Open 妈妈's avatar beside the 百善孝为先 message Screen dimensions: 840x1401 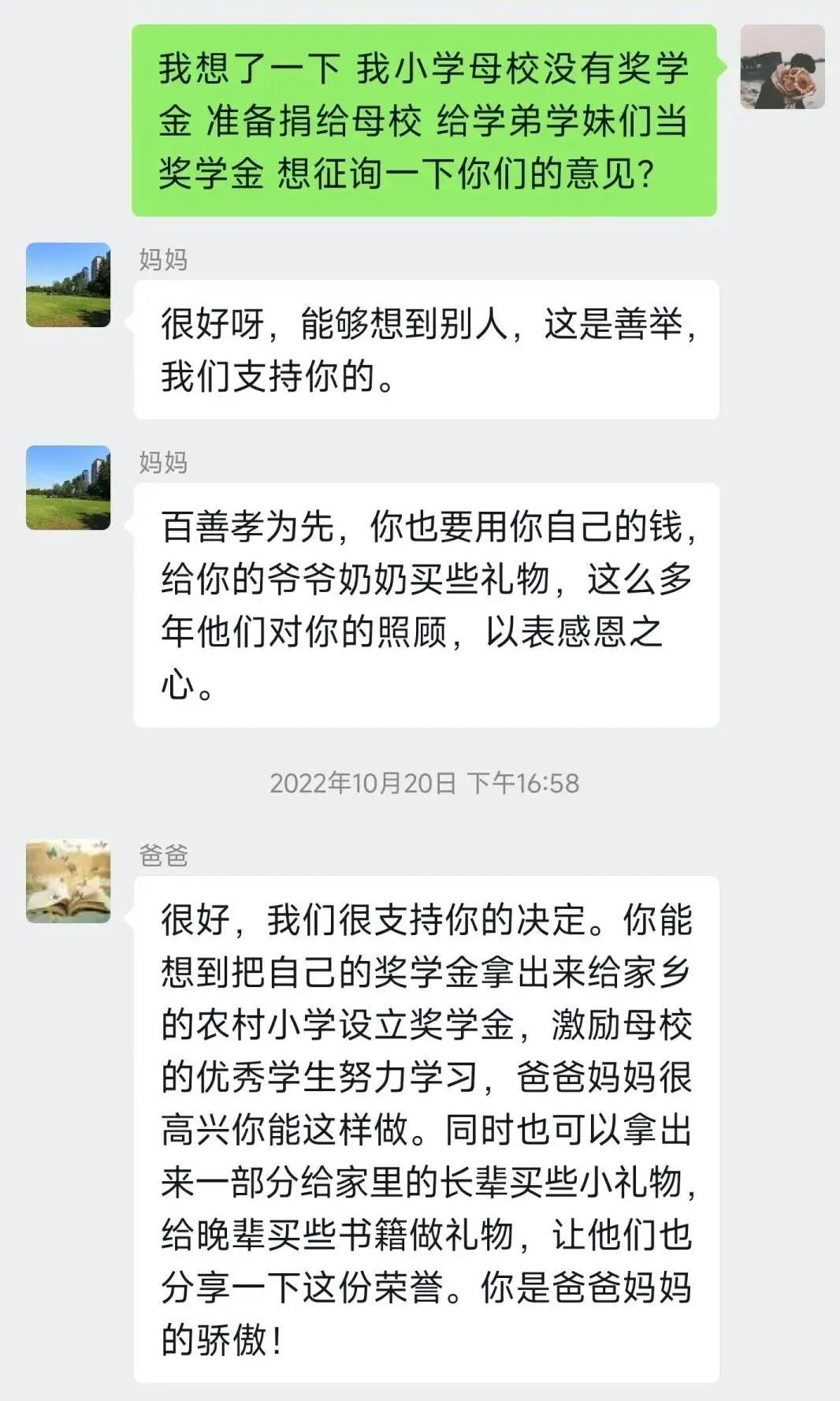68,487
